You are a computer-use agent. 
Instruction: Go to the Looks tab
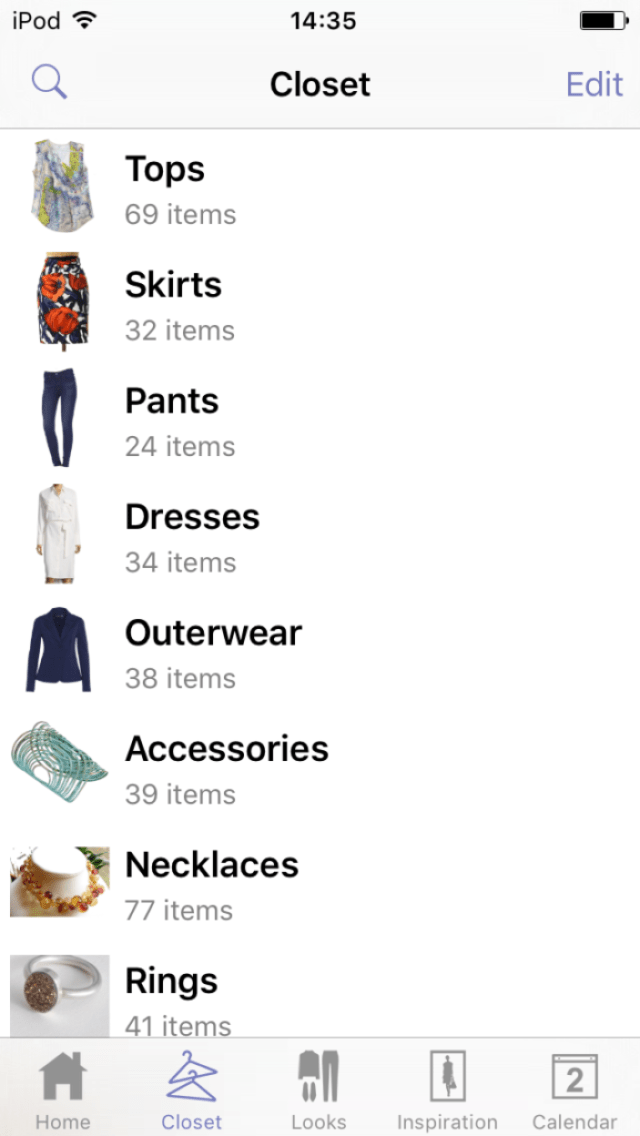point(319,1090)
